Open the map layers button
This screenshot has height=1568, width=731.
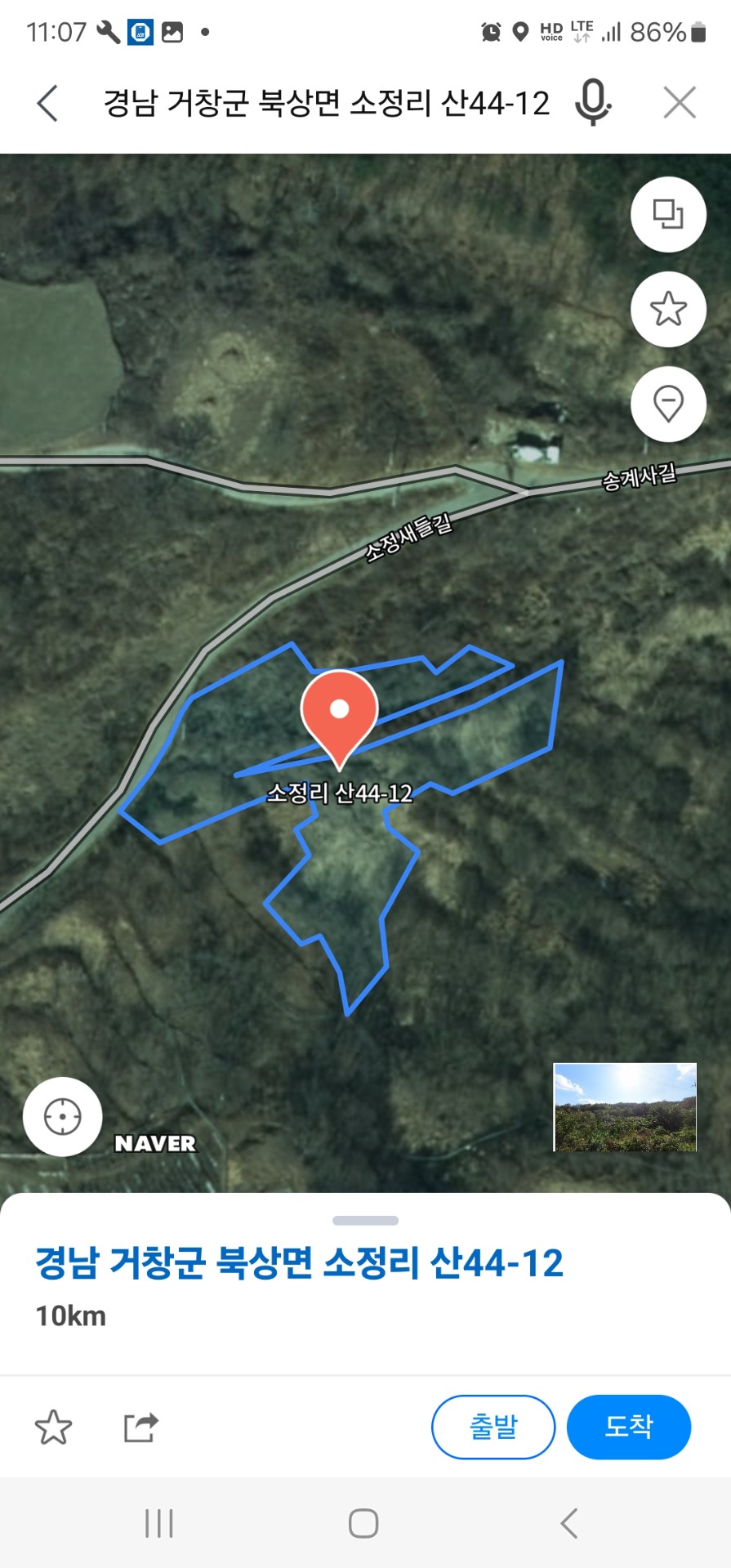point(668,214)
